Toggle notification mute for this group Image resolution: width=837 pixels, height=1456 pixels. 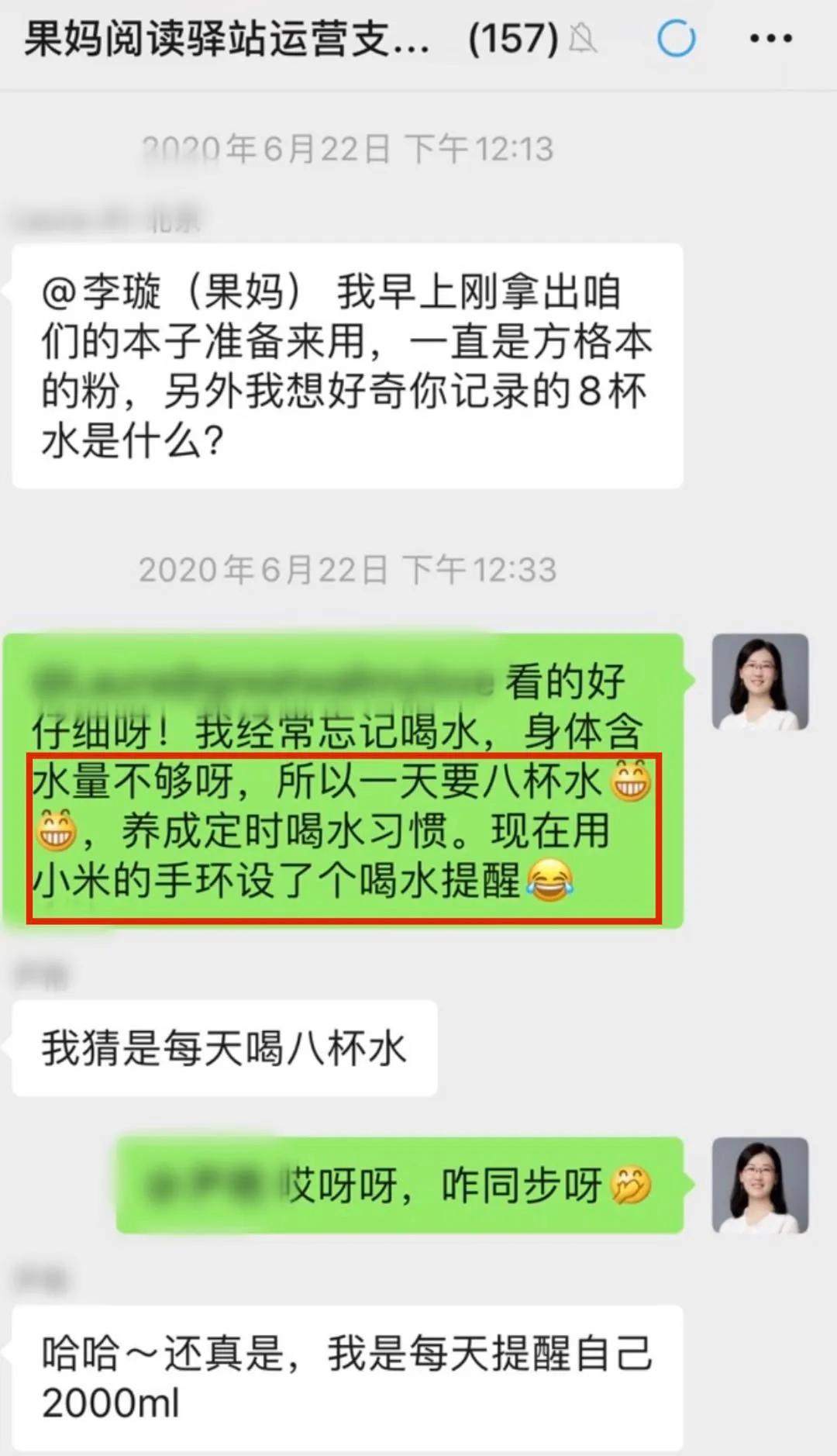pos(584,38)
